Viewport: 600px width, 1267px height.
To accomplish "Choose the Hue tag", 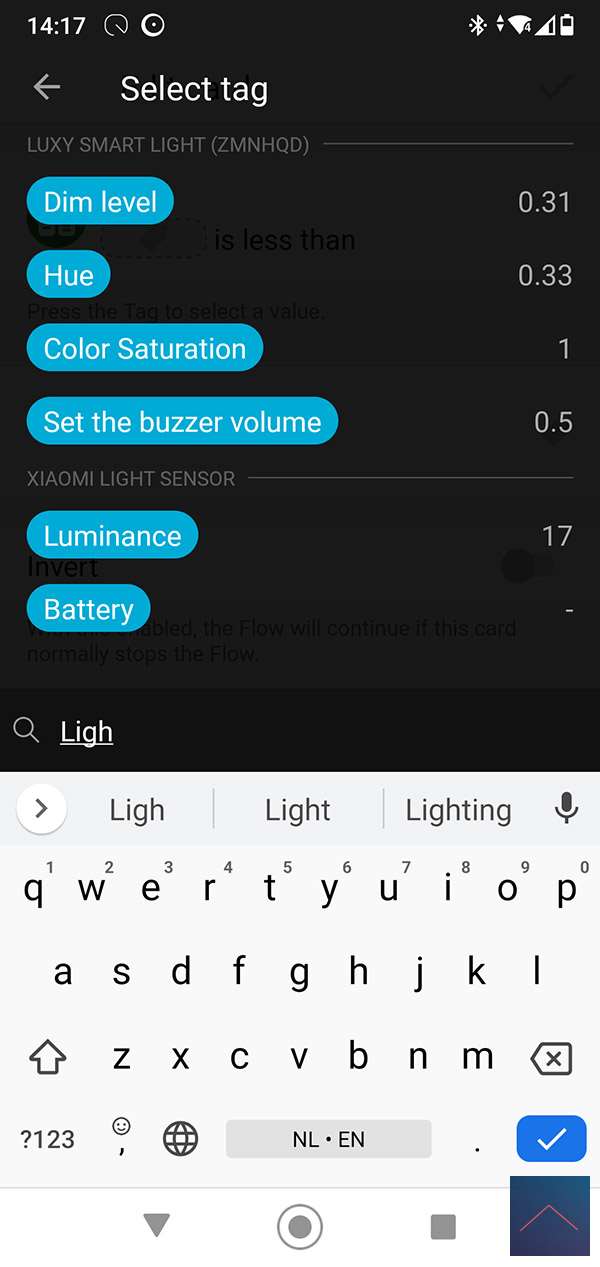I will [68, 275].
